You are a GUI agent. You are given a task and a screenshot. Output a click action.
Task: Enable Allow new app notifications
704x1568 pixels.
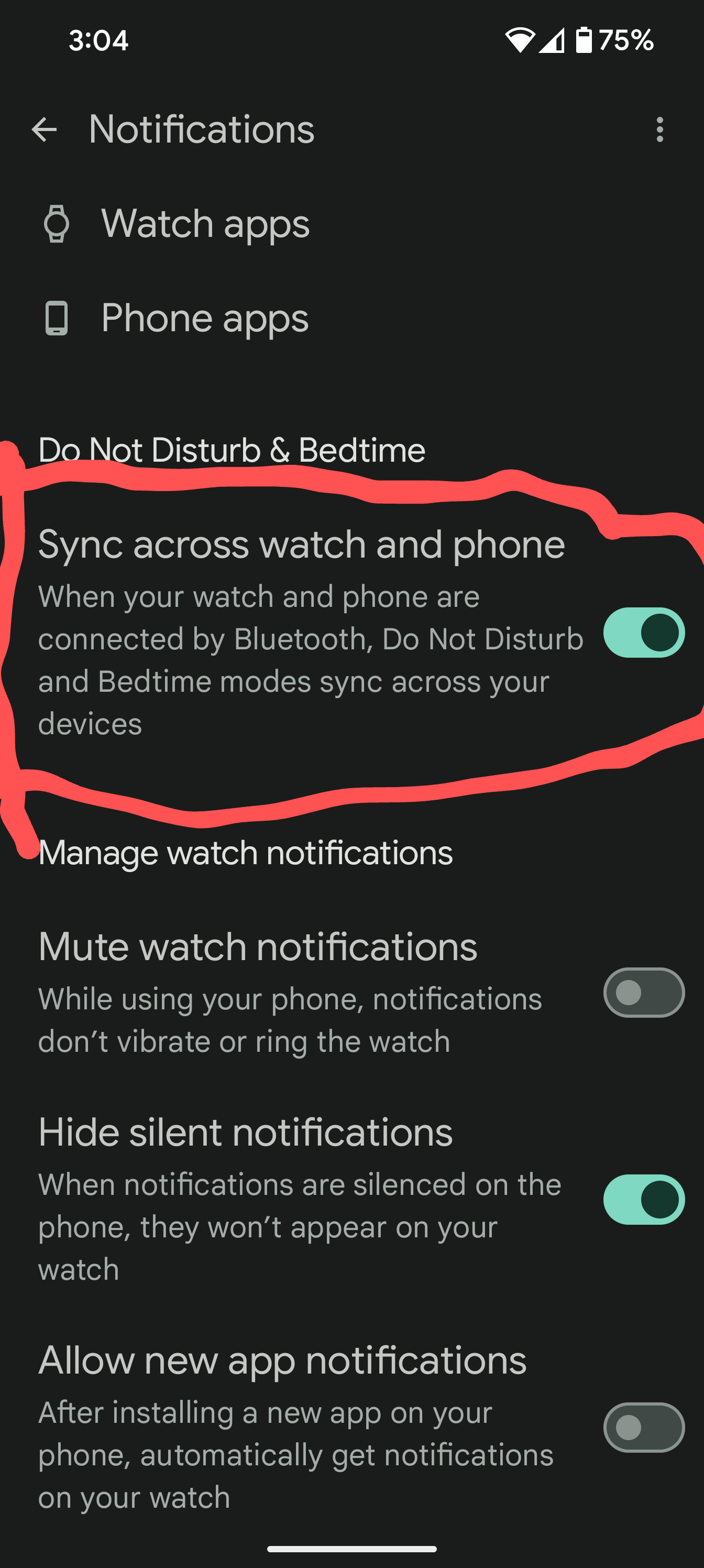644,1428
